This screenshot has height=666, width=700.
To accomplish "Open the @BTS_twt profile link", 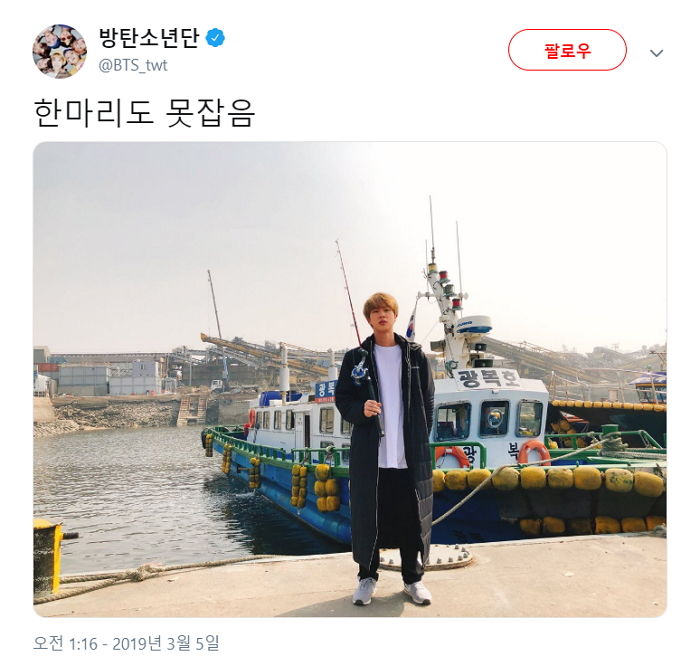I will tap(132, 66).
